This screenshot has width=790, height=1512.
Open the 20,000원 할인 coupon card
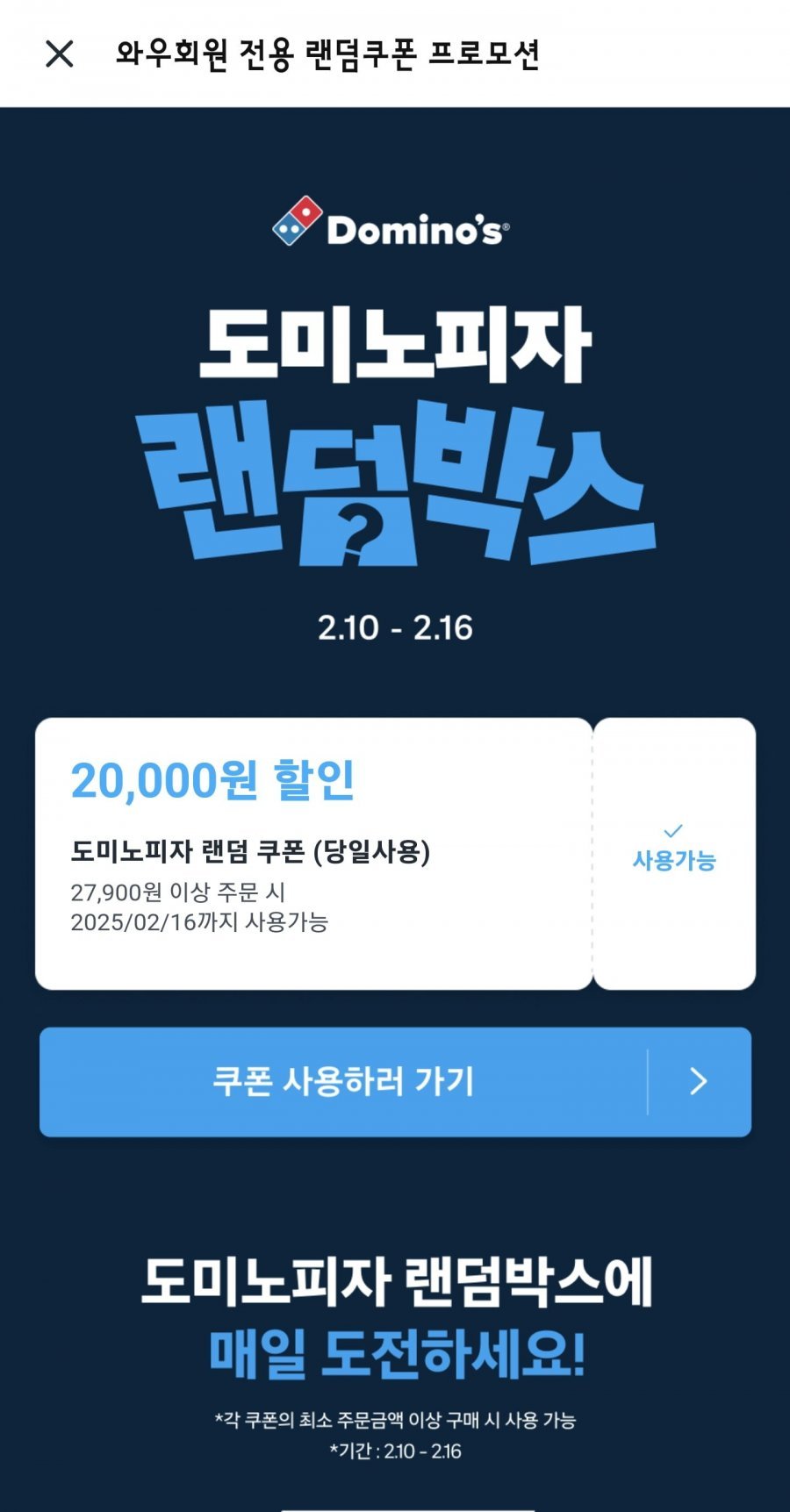point(313,853)
